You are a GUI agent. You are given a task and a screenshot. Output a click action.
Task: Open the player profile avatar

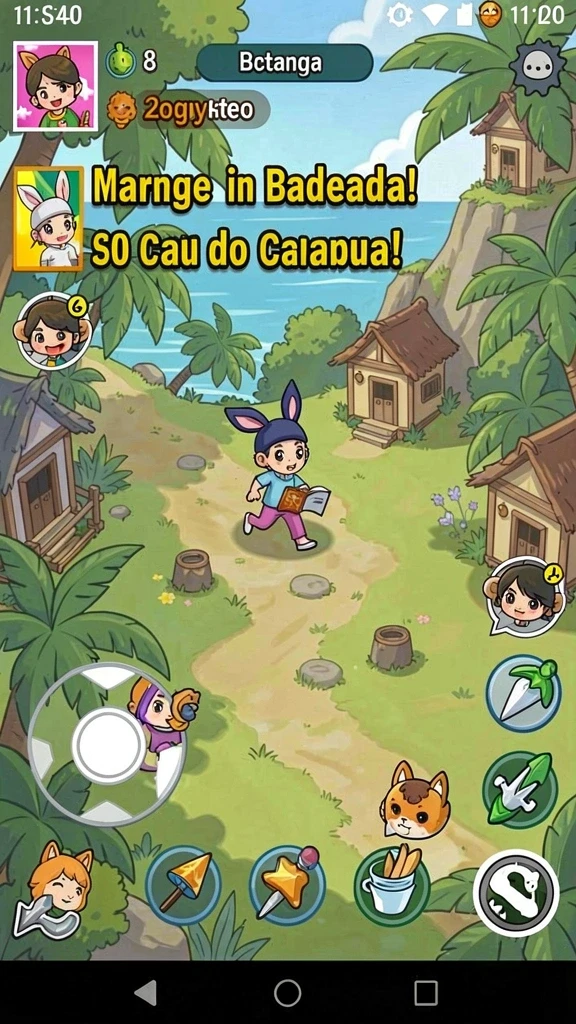55,86
